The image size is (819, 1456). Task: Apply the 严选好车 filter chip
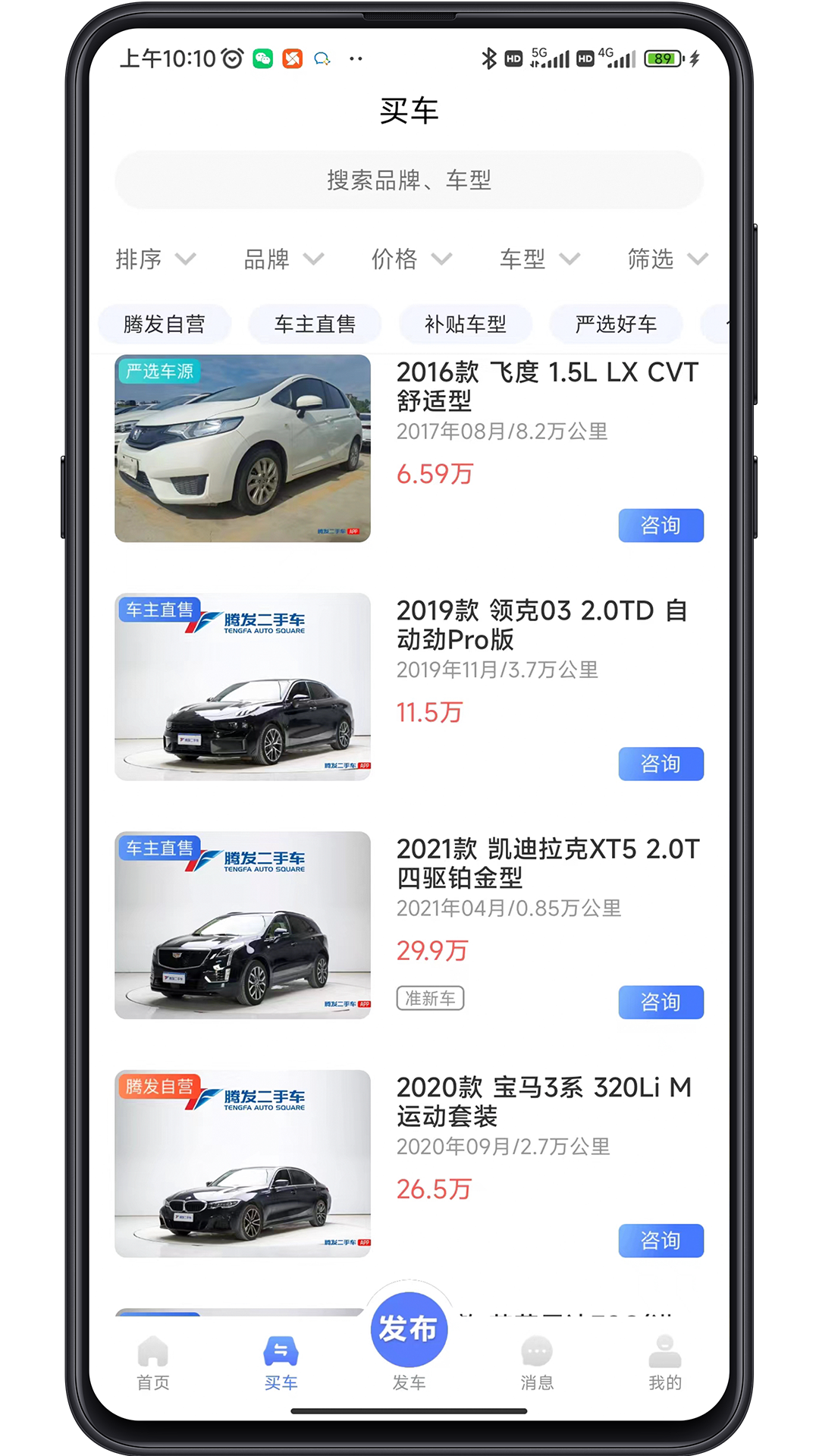[x=616, y=325]
